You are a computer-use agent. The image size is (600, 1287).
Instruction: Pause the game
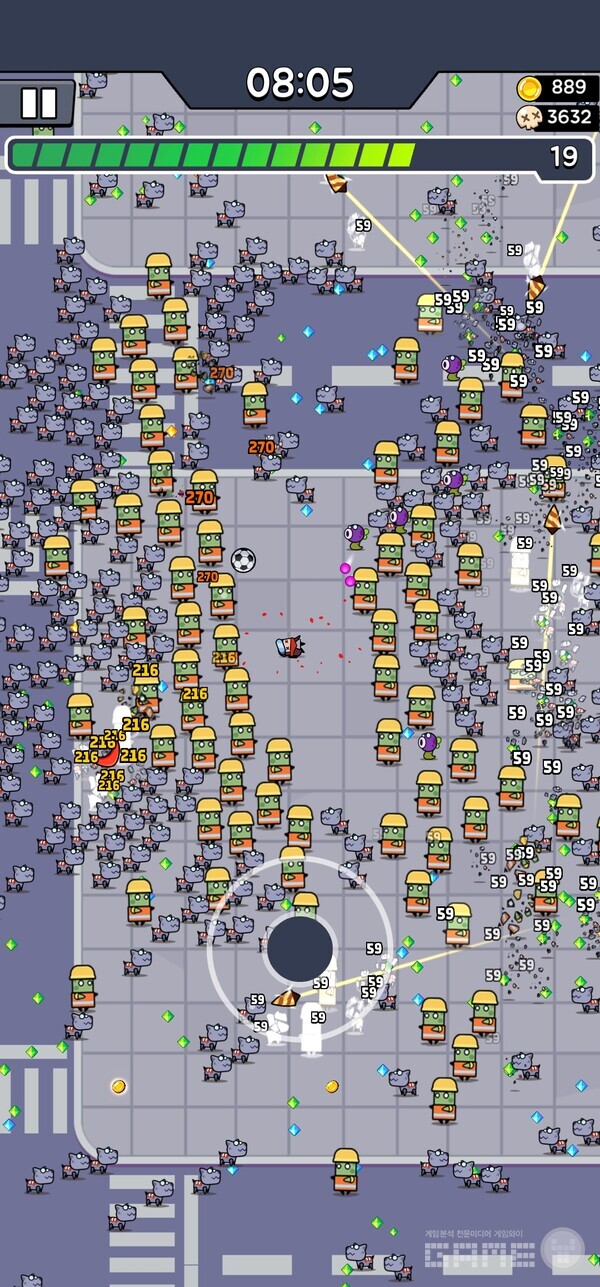coord(38,103)
